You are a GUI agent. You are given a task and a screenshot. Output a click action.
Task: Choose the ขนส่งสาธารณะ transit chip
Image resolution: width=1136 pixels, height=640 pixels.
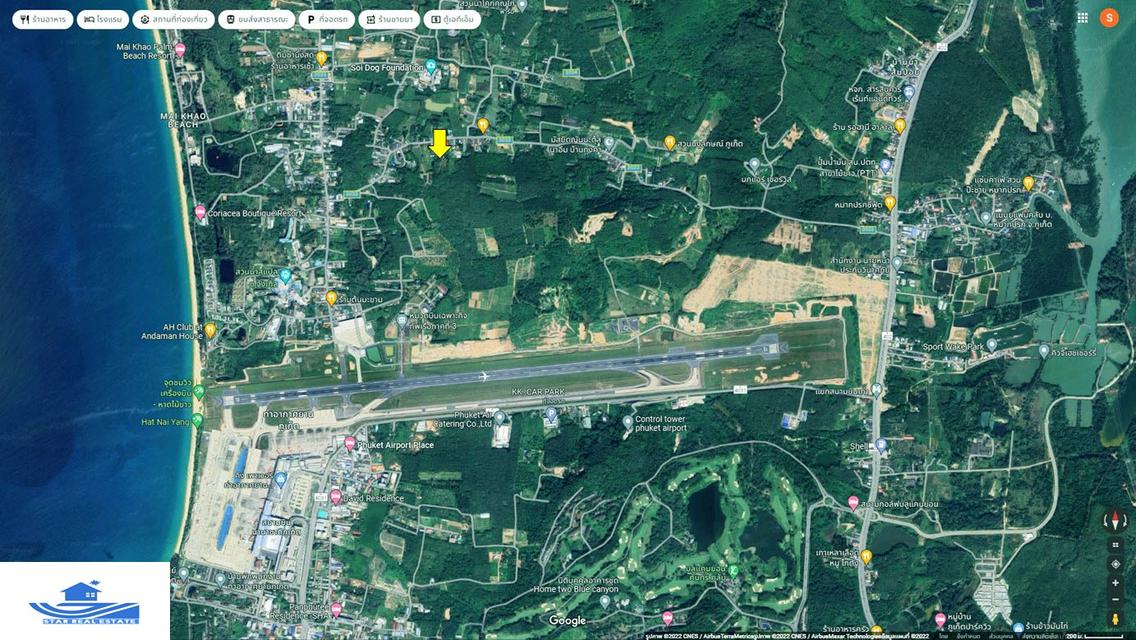256,19
